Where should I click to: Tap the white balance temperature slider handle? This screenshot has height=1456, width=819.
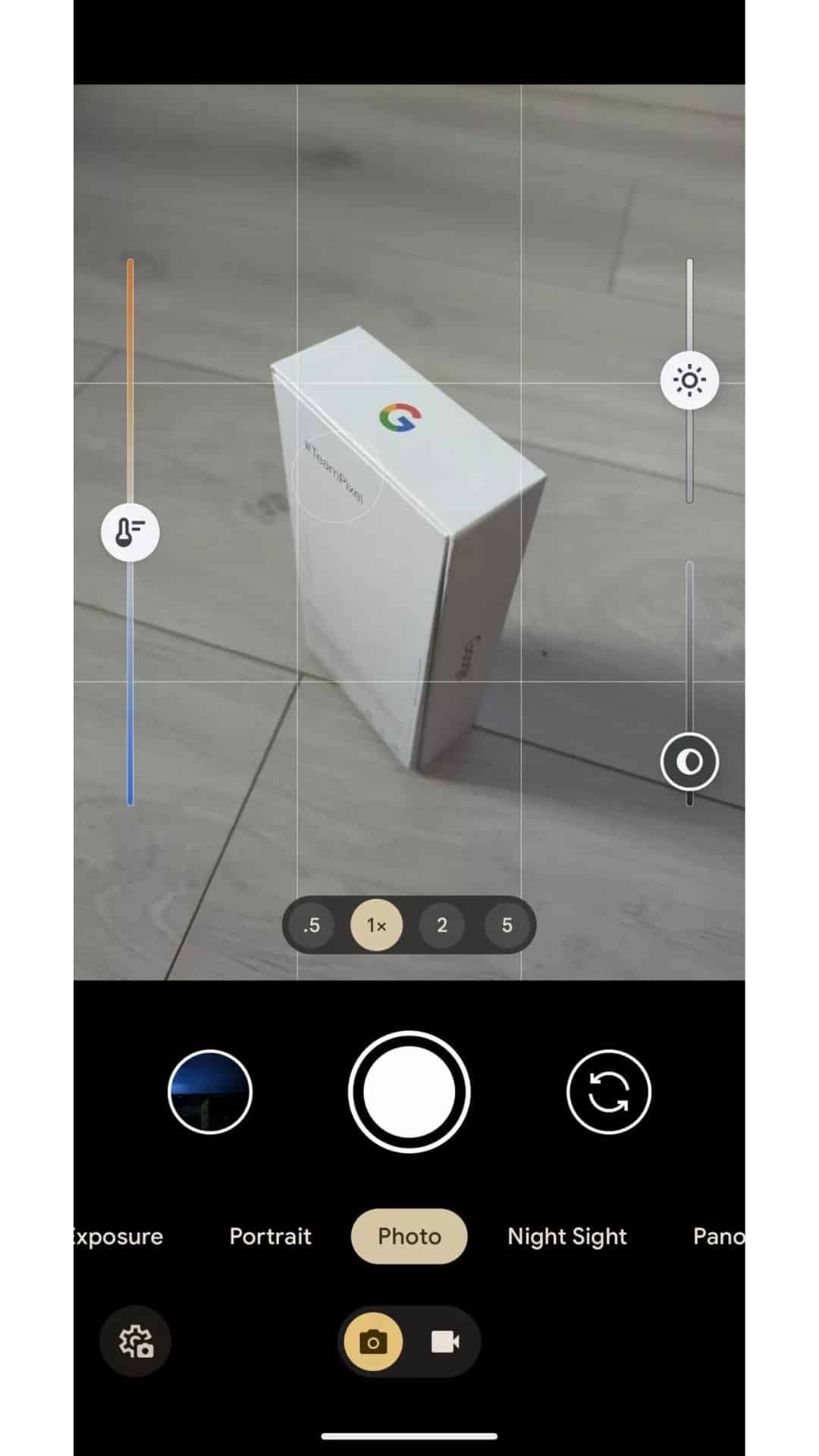pyautogui.click(x=130, y=532)
